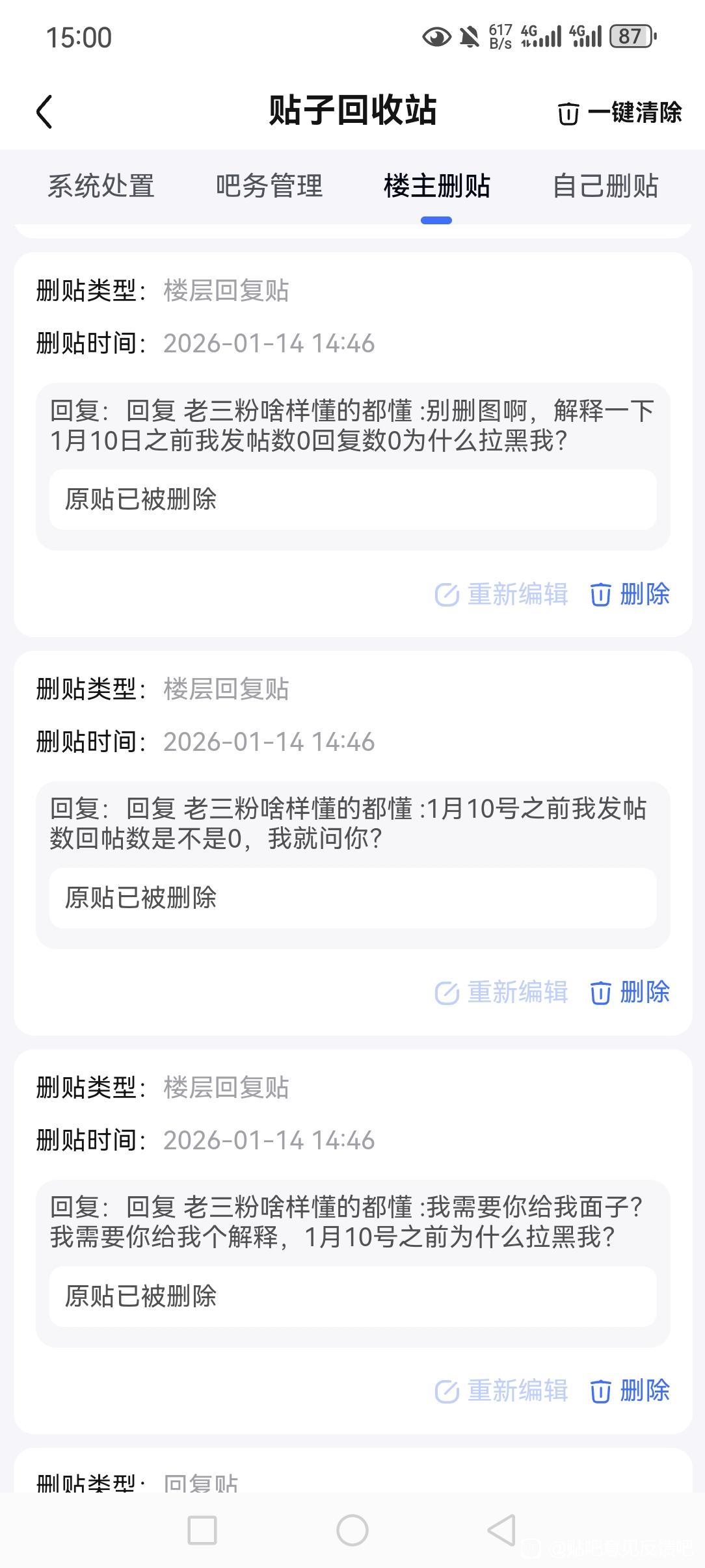Switch to the 系统处置 tab

pyautogui.click(x=101, y=186)
